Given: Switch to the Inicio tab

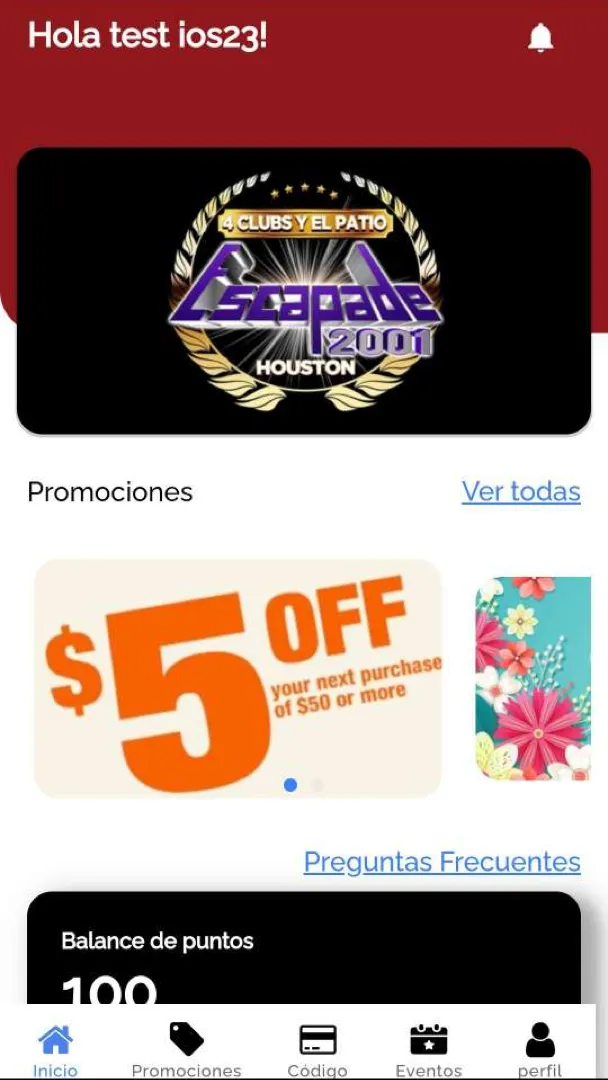Looking at the screenshot, I should coord(55,1050).
